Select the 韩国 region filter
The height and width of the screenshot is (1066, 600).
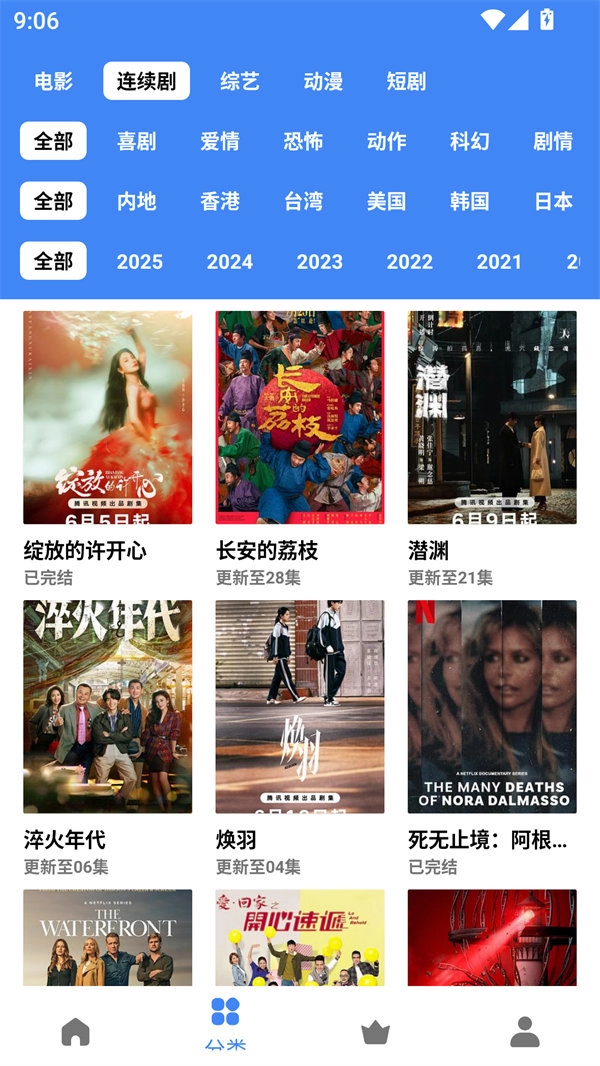click(469, 202)
